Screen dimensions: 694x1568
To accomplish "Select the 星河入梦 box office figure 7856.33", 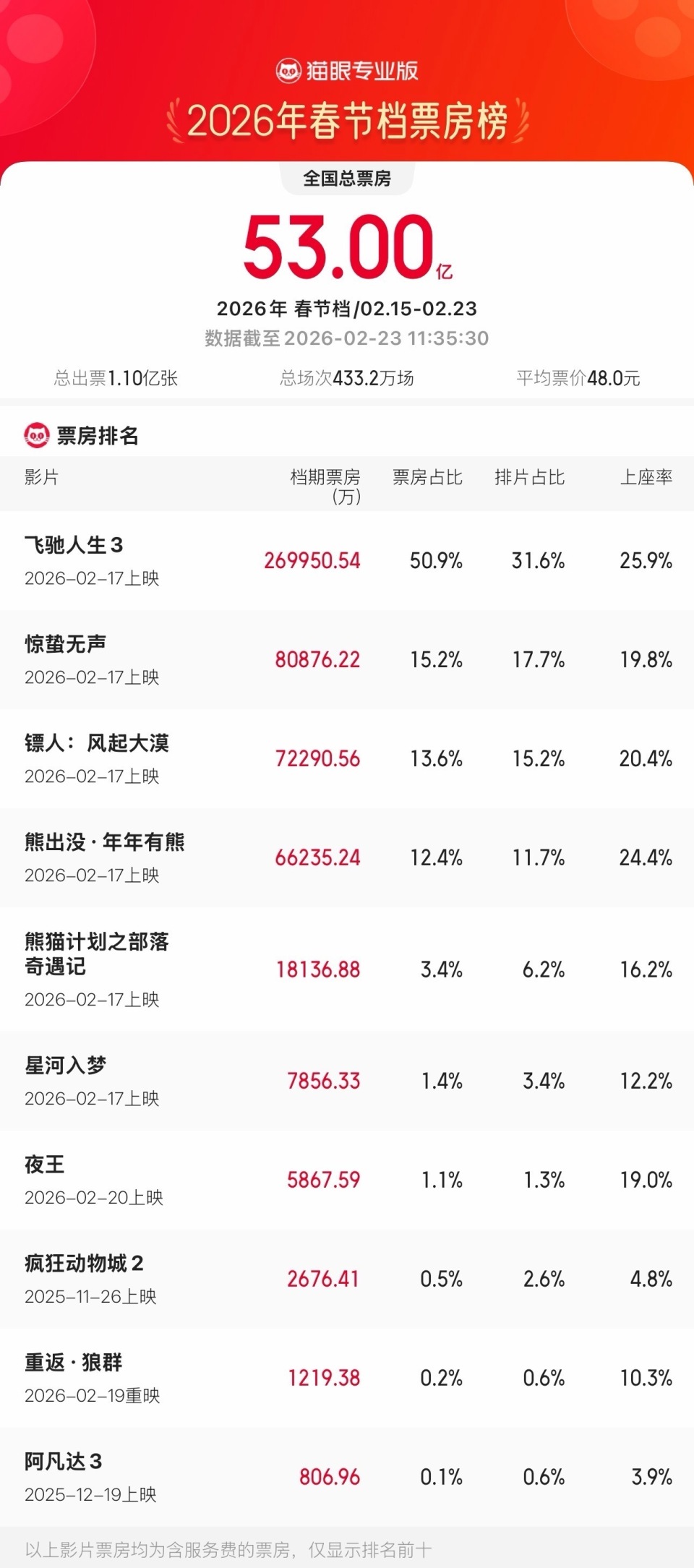I will click(324, 1080).
